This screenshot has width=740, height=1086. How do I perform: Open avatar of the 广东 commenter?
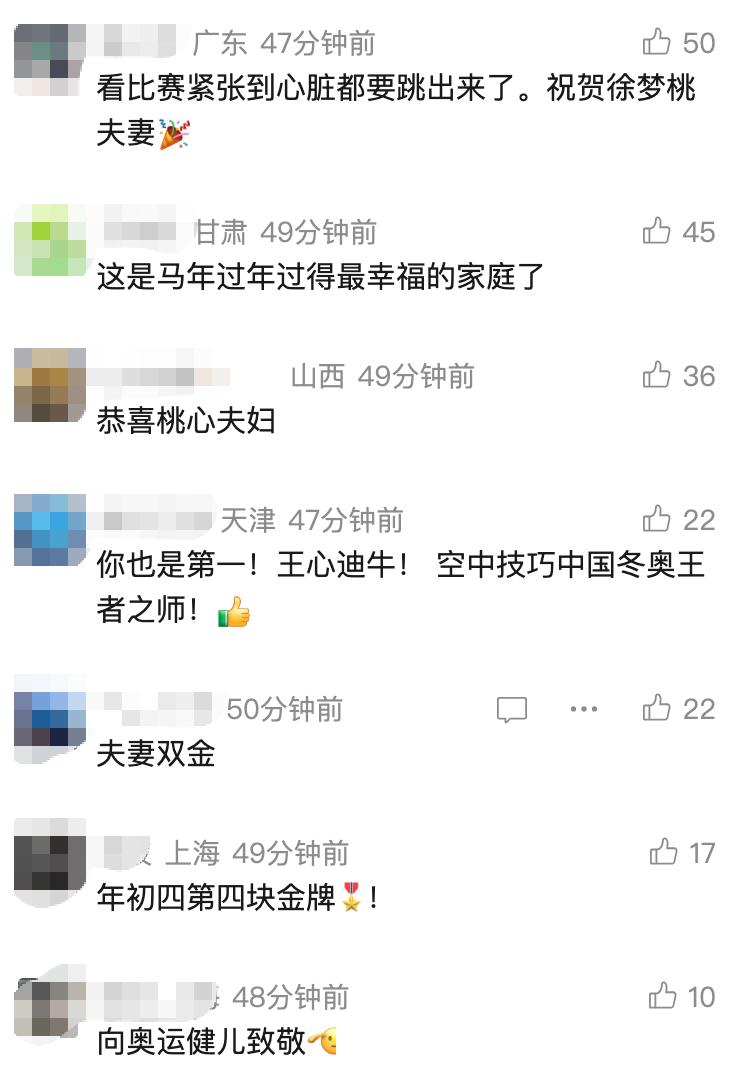pos(49,61)
